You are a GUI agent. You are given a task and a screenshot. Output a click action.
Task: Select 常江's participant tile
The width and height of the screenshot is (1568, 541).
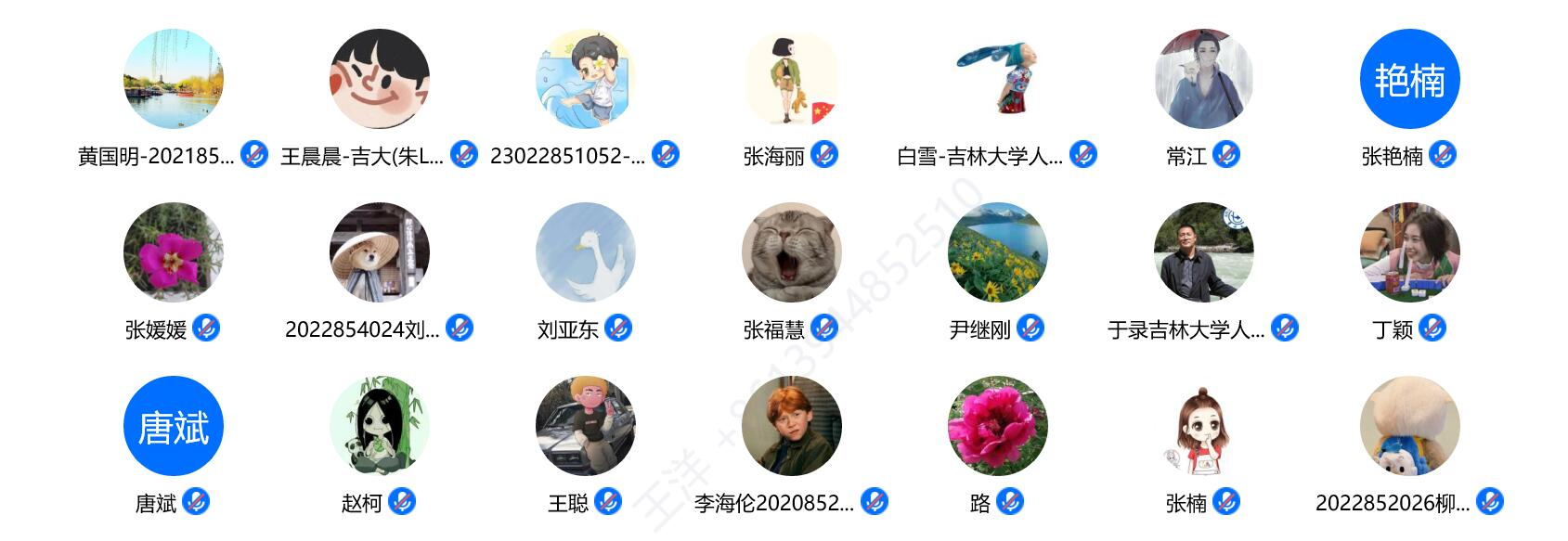1203,79
